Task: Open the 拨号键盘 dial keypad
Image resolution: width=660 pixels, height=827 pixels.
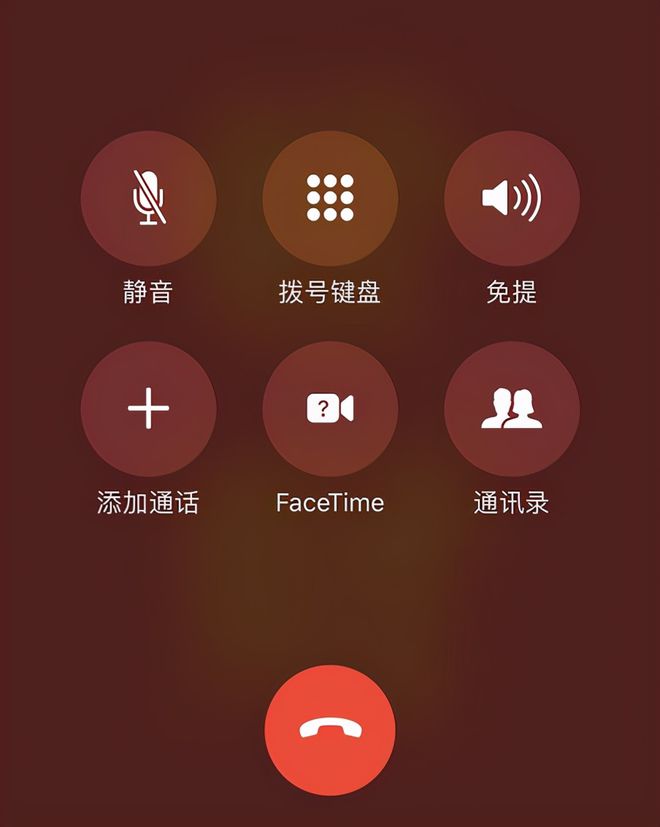Action: (x=330, y=198)
